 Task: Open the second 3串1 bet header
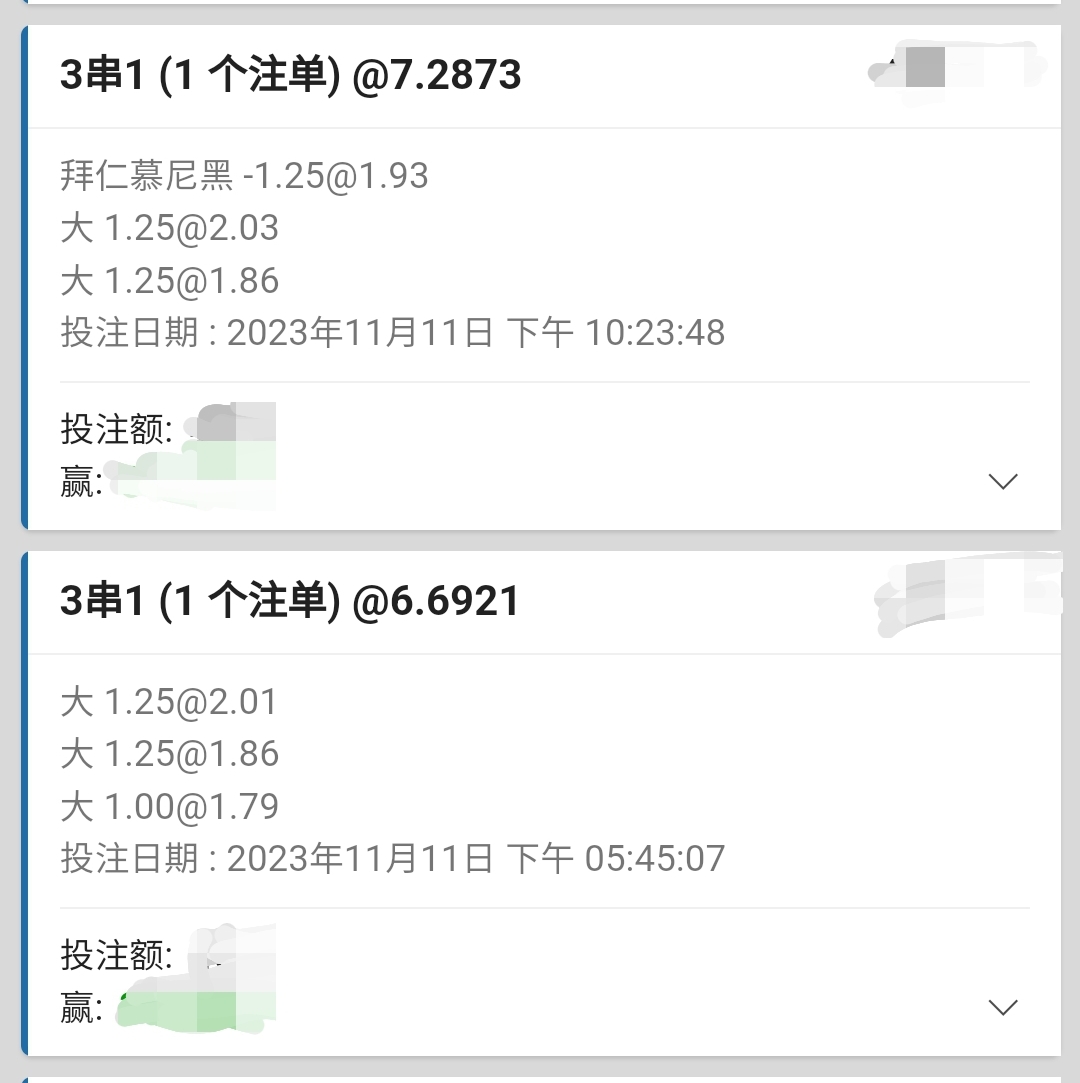pos(290,600)
